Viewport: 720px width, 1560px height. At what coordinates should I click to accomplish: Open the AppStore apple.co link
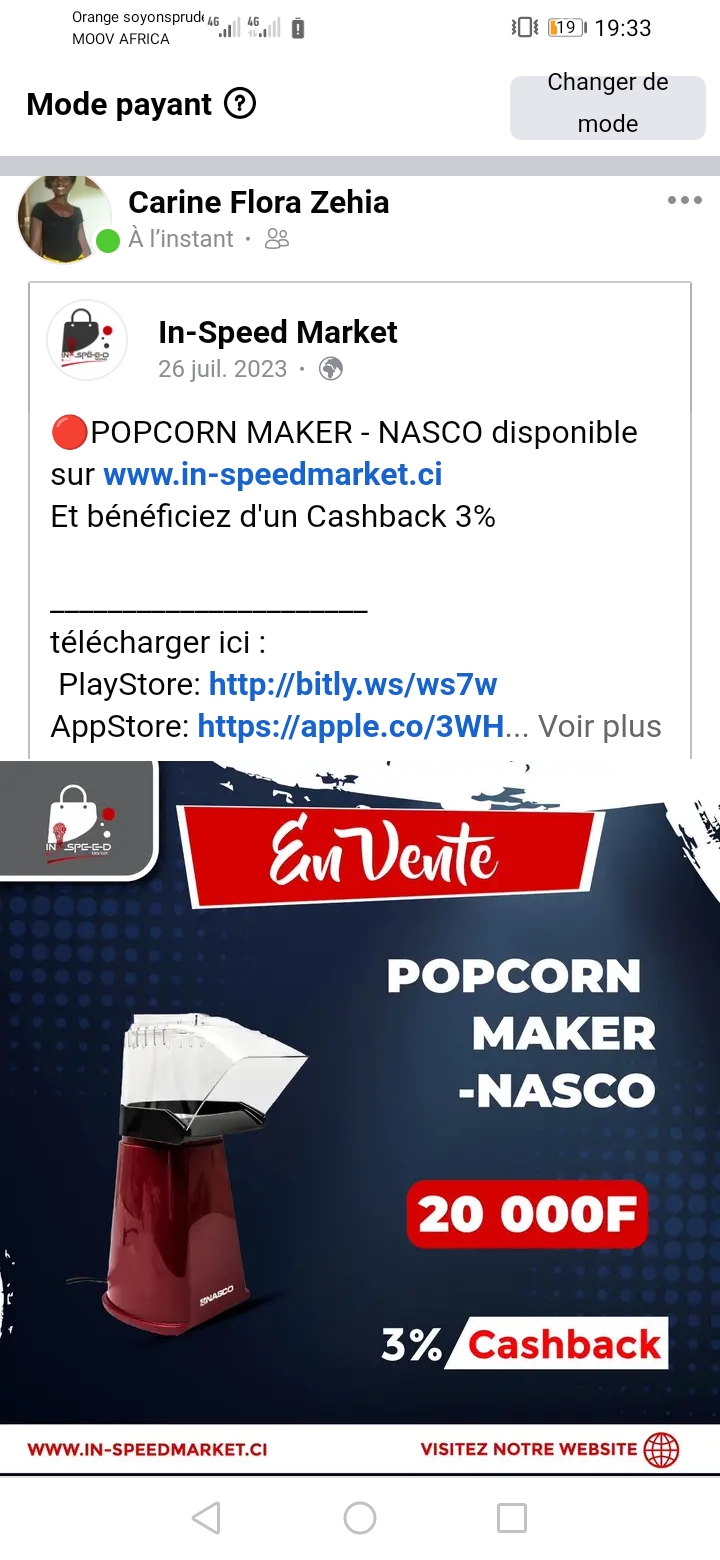point(350,726)
